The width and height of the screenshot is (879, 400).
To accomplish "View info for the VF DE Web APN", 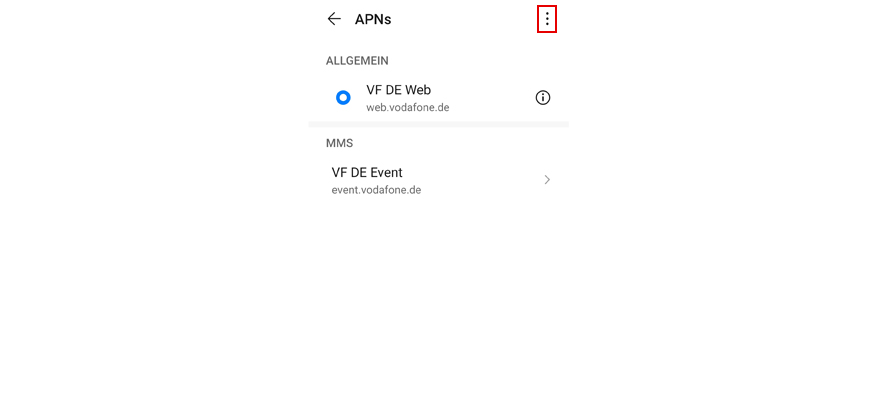I will [x=543, y=97].
